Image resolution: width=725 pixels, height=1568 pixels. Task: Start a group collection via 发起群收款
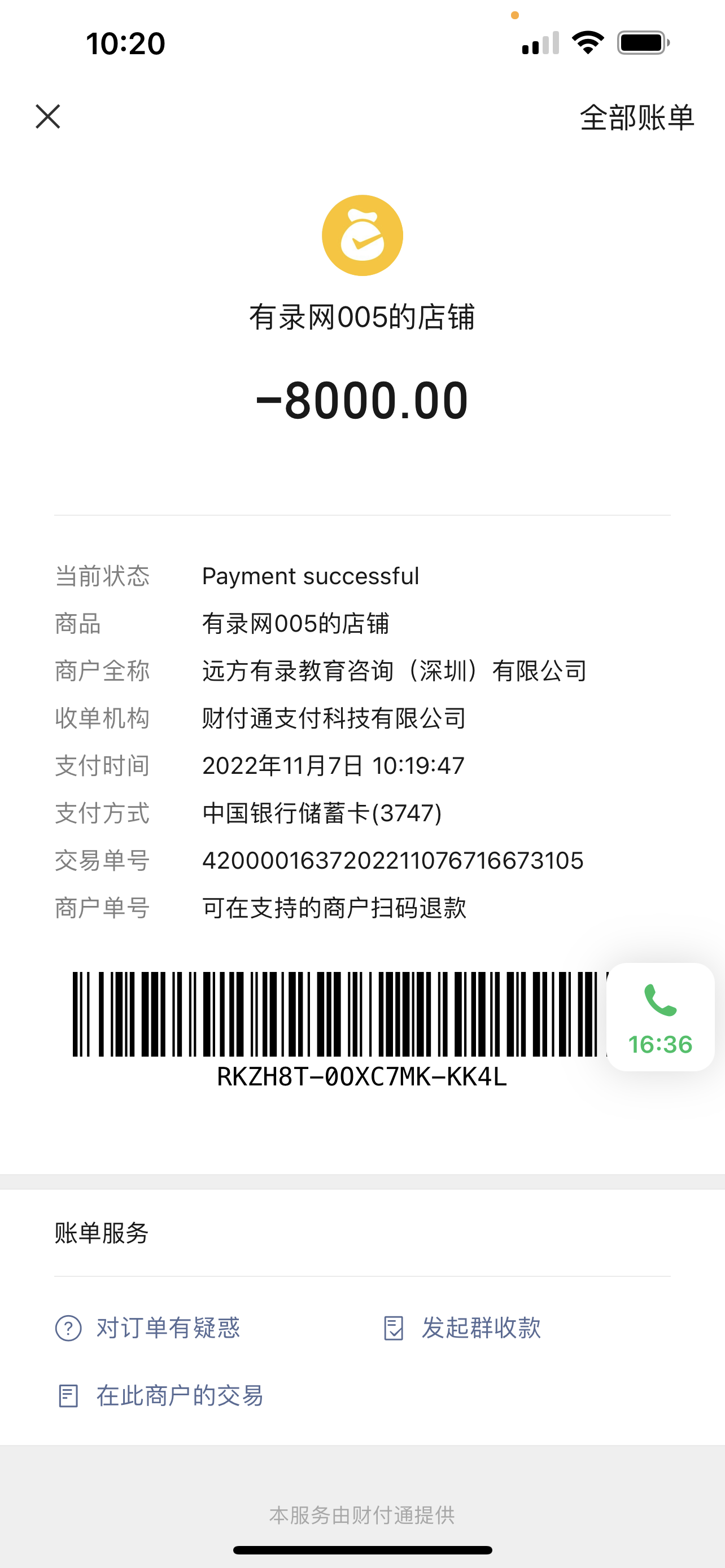[462, 1328]
